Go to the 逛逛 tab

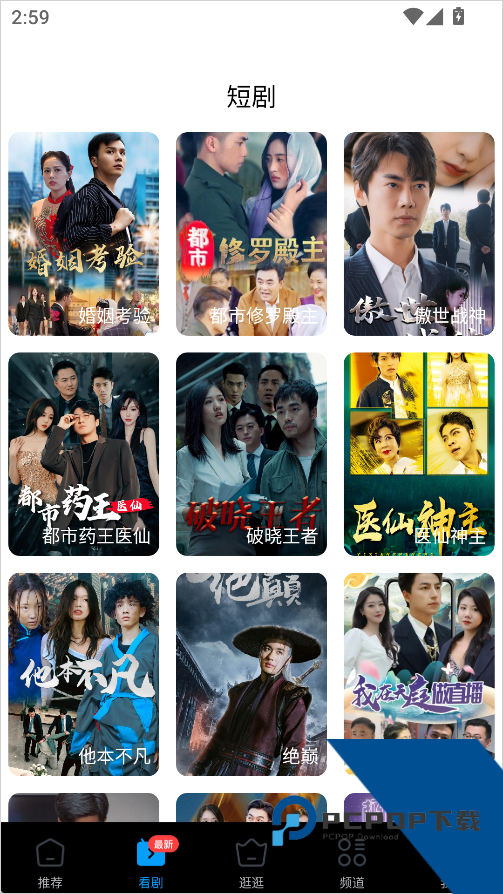tap(252, 861)
